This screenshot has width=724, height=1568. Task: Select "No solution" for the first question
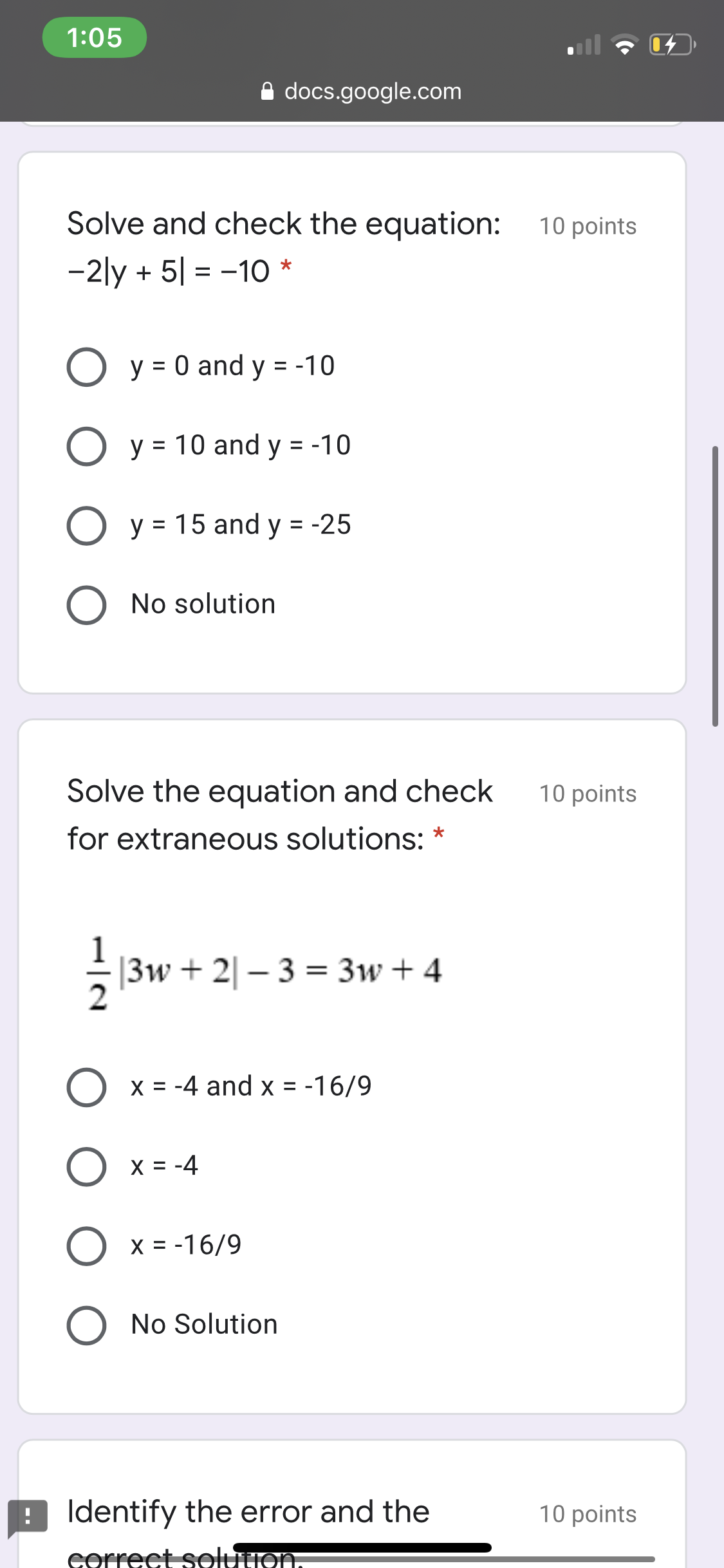click(87, 604)
